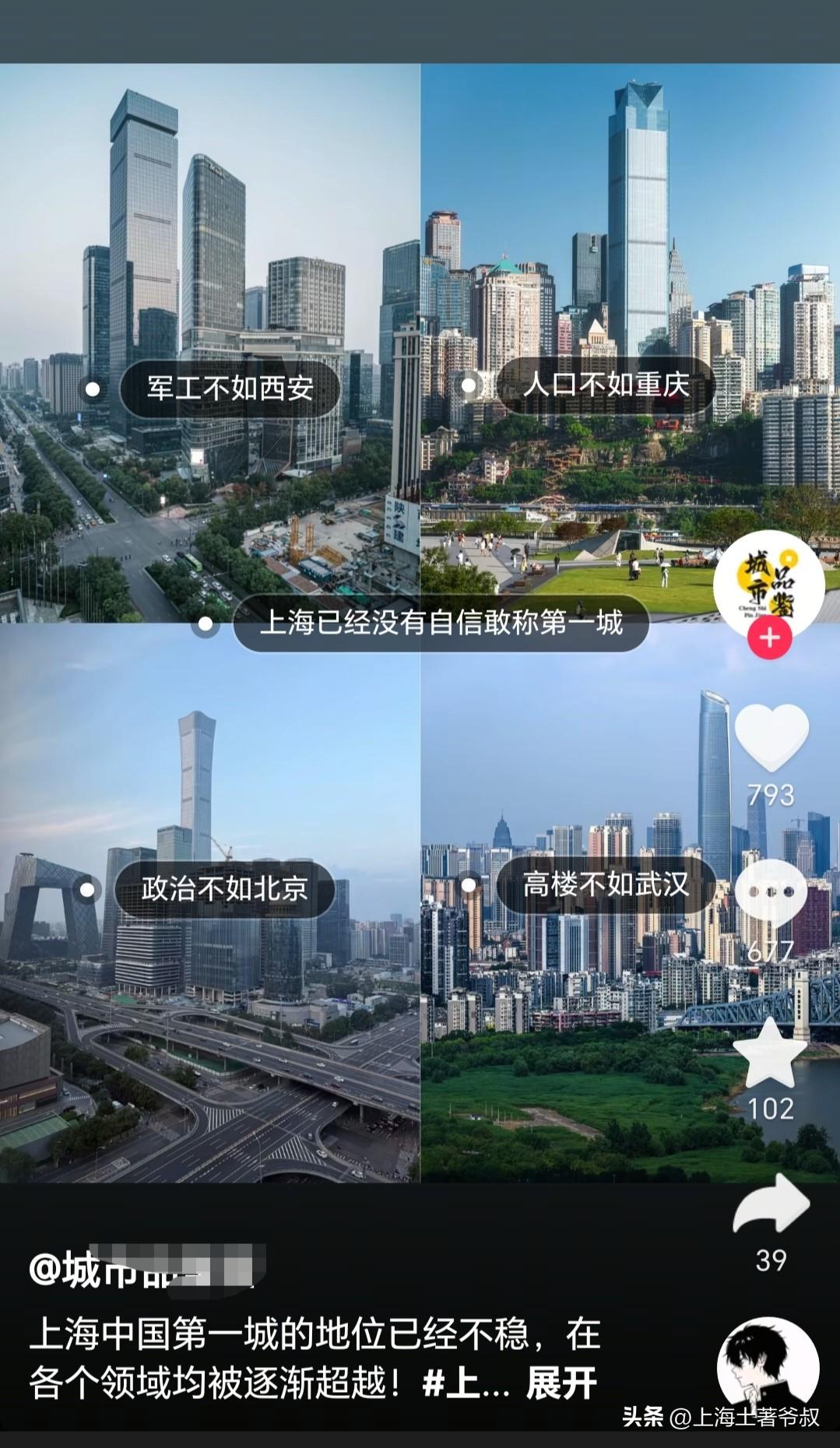This screenshot has width=840, height=1448.
Task: Favorite the video via the star icon
Action: coord(769,1051)
